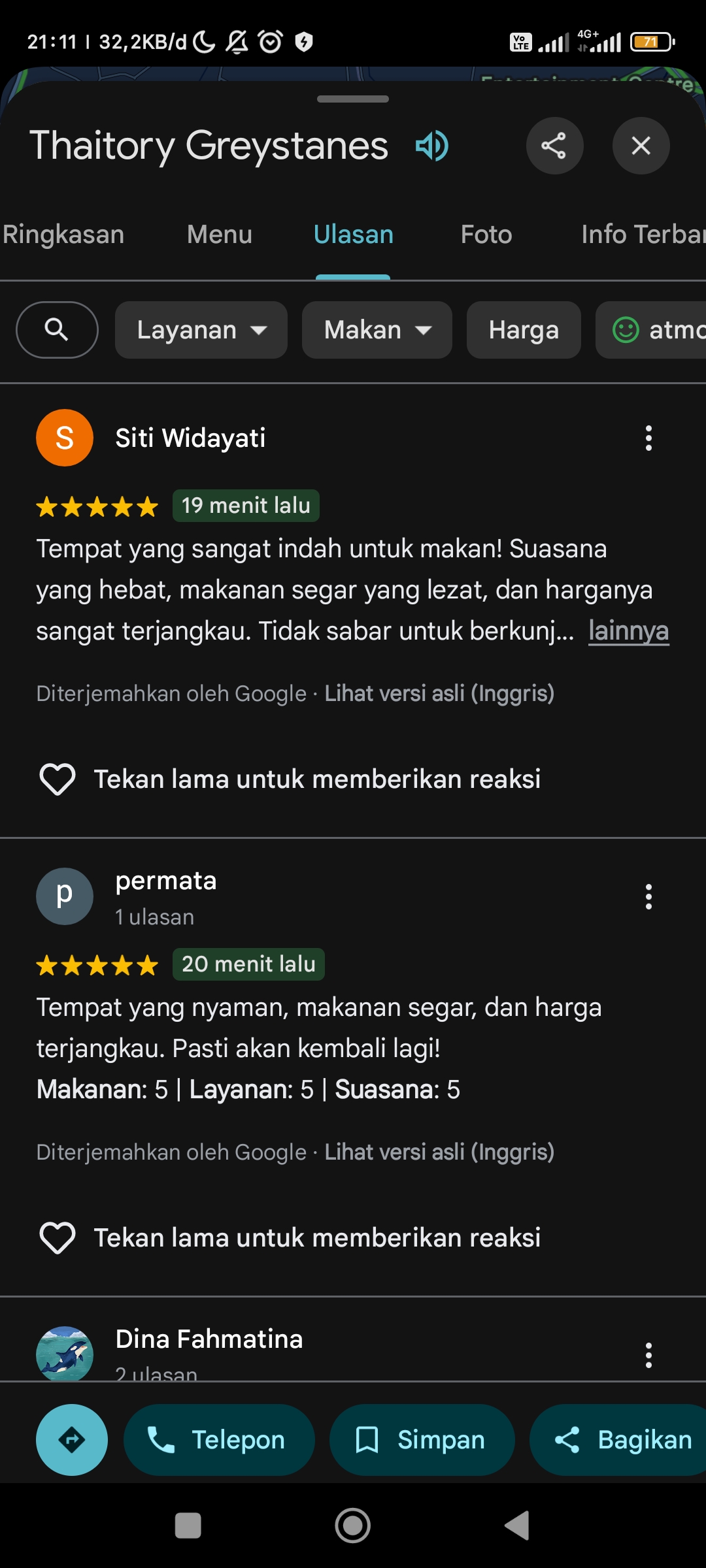Get directions with the route button
Screen dimensions: 706x1568
[72, 1440]
